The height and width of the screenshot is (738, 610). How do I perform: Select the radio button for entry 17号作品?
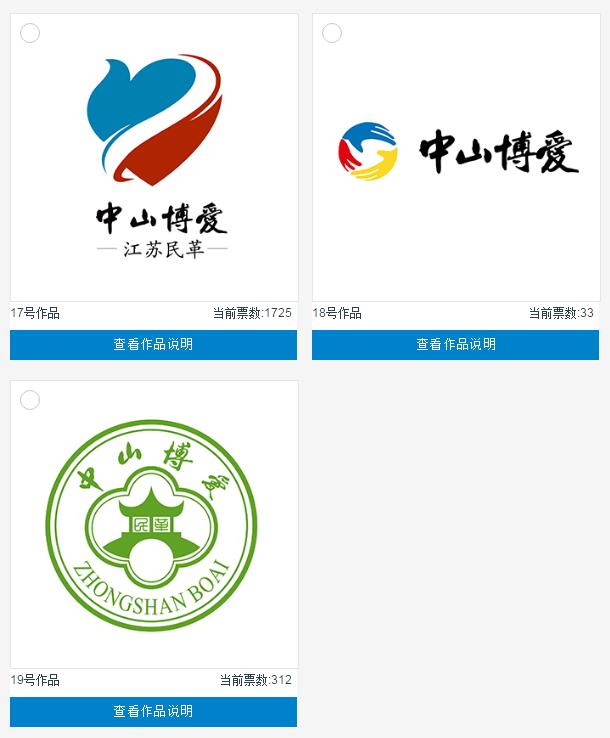pyautogui.click(x=30, y=33)
